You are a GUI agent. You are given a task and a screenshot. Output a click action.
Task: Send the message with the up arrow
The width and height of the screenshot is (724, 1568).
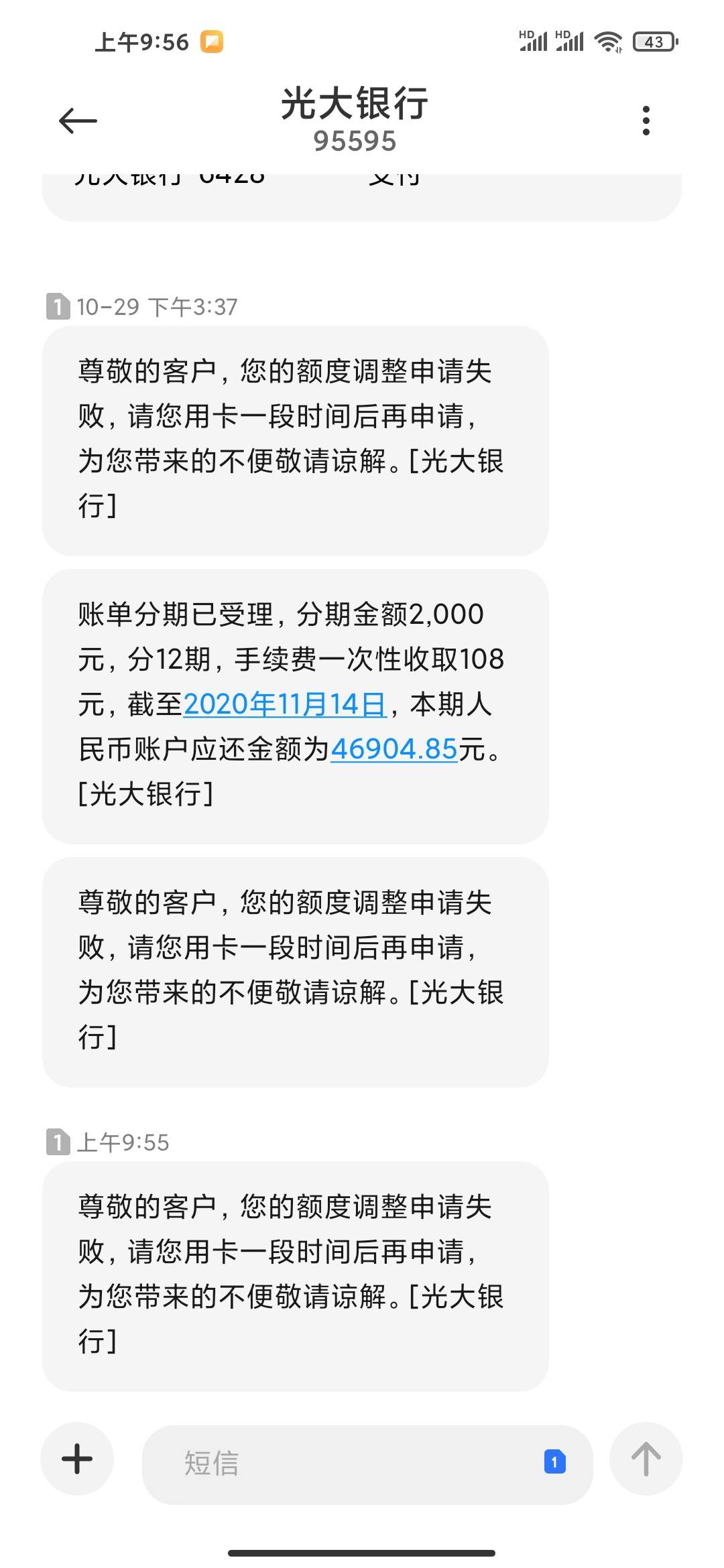(646, 1459)
